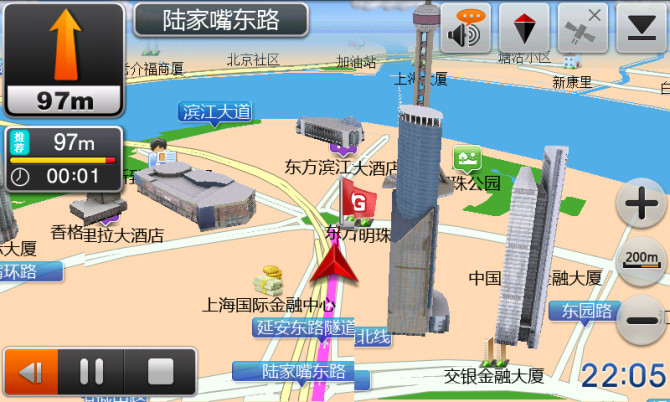This screenshot has height=402, width=670.
Task: Tap the 陆家嘴东路 road name bar
Action: pyautogui.click(x=220, y=19)
